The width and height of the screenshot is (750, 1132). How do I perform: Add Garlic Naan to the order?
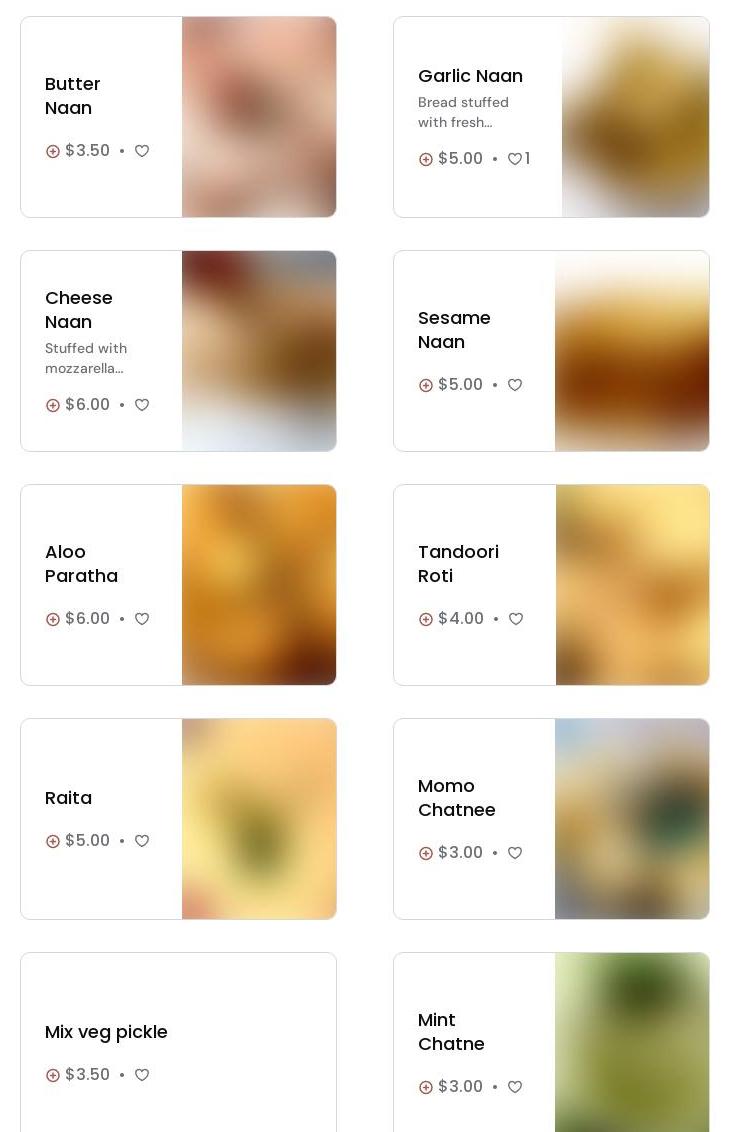(x=426, y=159)
